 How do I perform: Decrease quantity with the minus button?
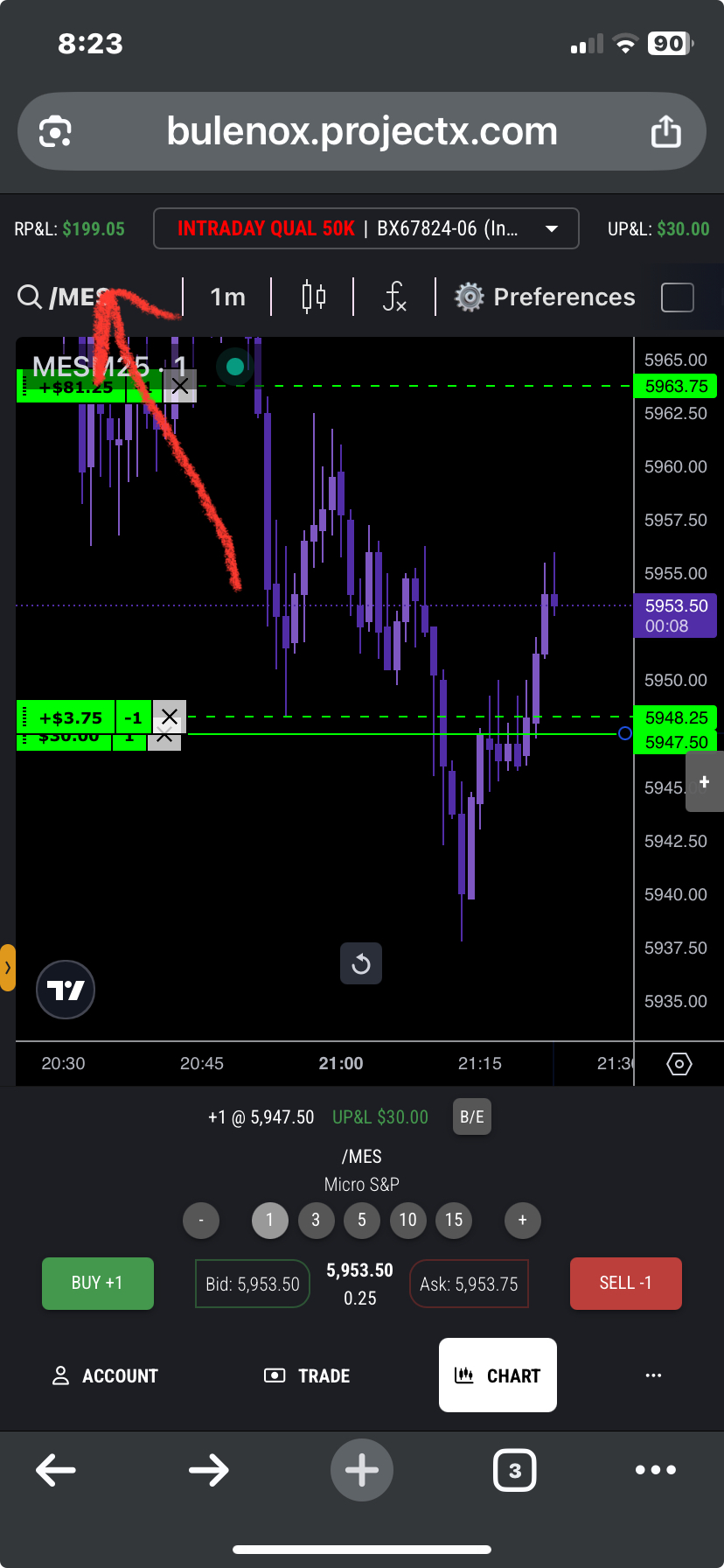(x=201, y=1220)
